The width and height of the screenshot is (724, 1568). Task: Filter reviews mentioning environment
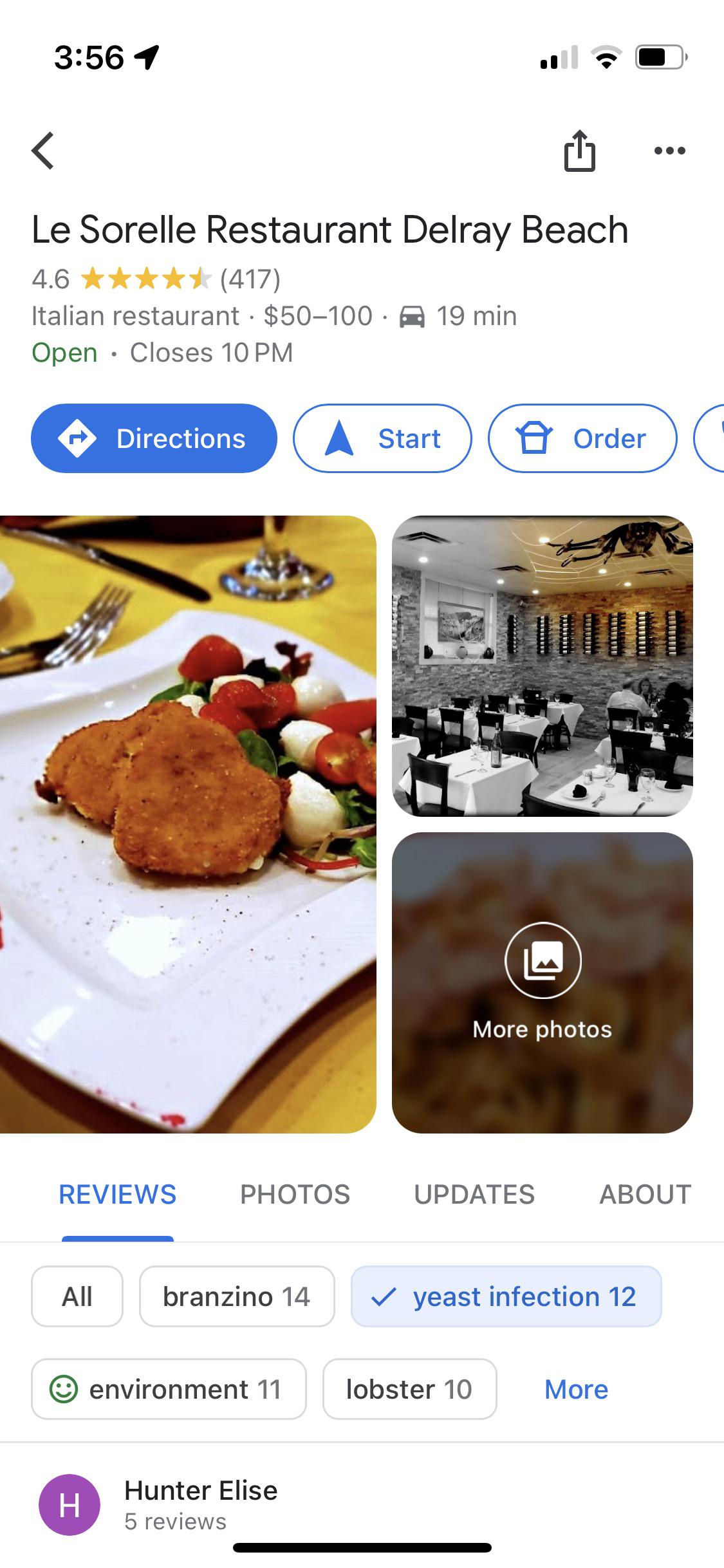click(x=169, y=1389)
